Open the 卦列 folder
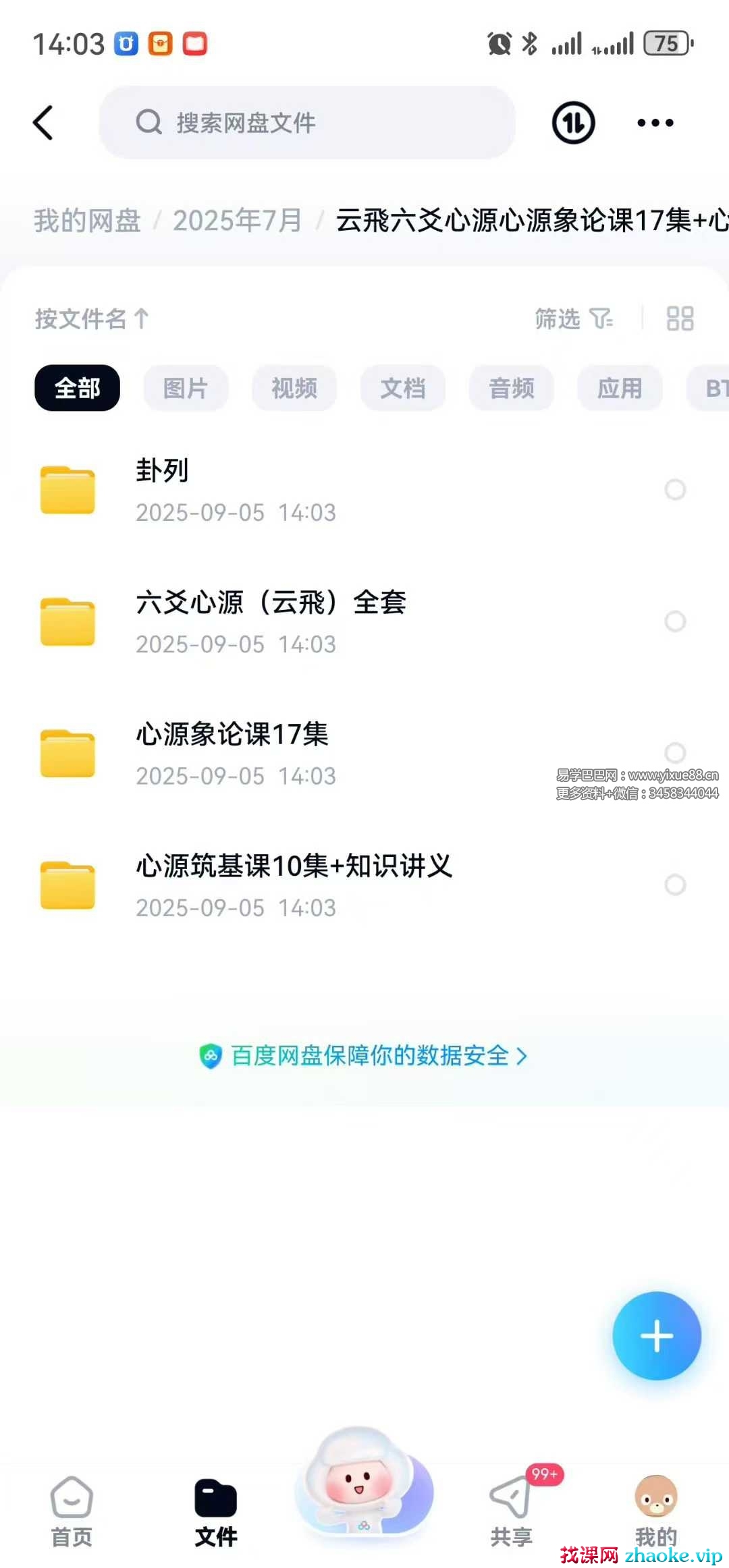The height and width of the screenshot is (1568, 729). (162, 489)
